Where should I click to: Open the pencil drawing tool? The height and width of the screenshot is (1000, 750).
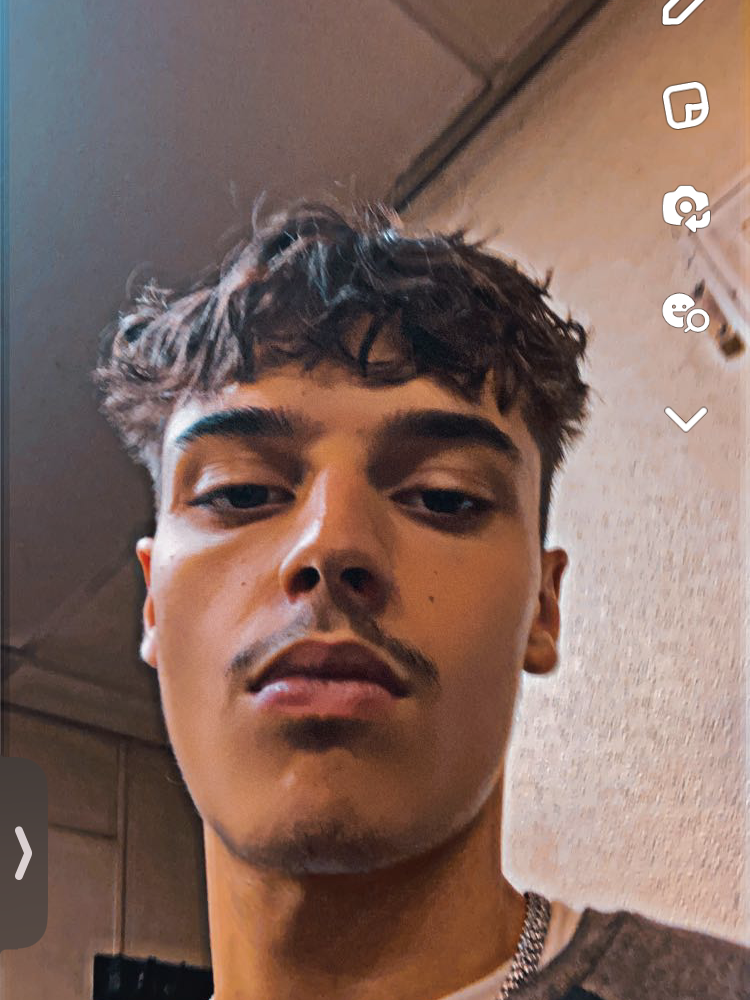click(685, 10)
